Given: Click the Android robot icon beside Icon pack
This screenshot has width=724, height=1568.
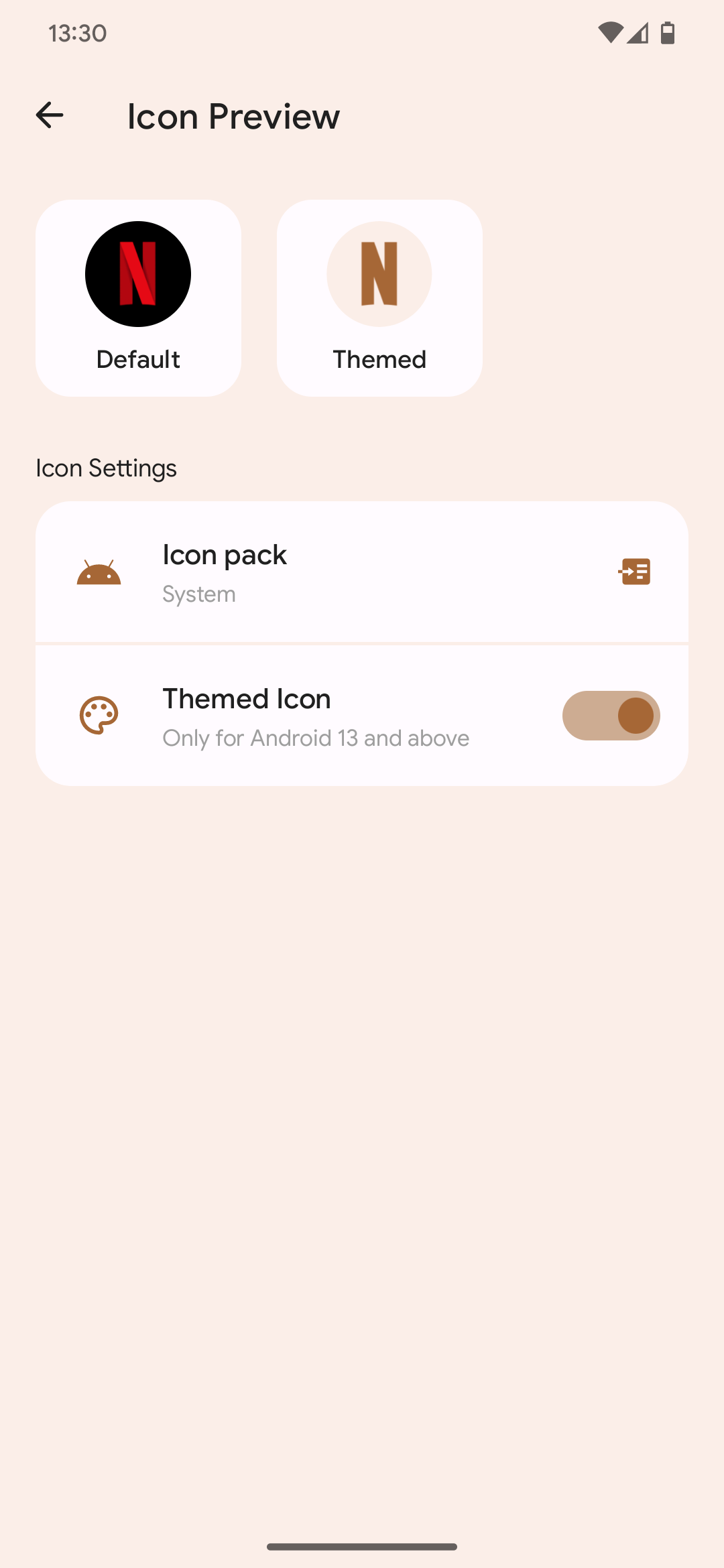Looking at the screenshot, I should 99,572.
